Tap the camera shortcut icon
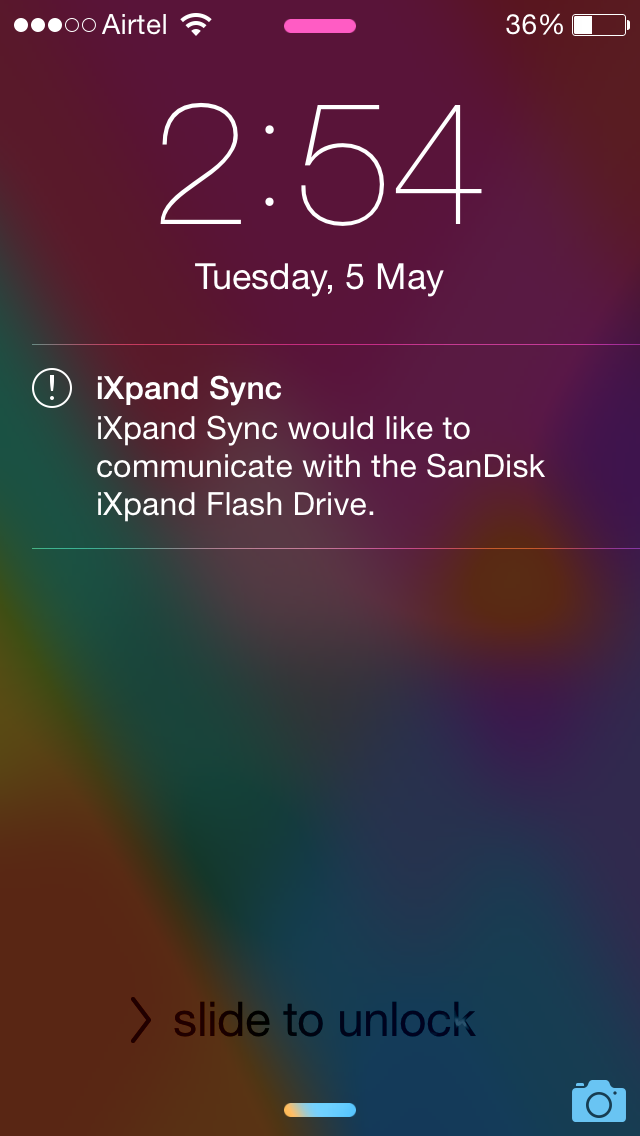This screenshot has width=640, height=1136. (598, 1100)
